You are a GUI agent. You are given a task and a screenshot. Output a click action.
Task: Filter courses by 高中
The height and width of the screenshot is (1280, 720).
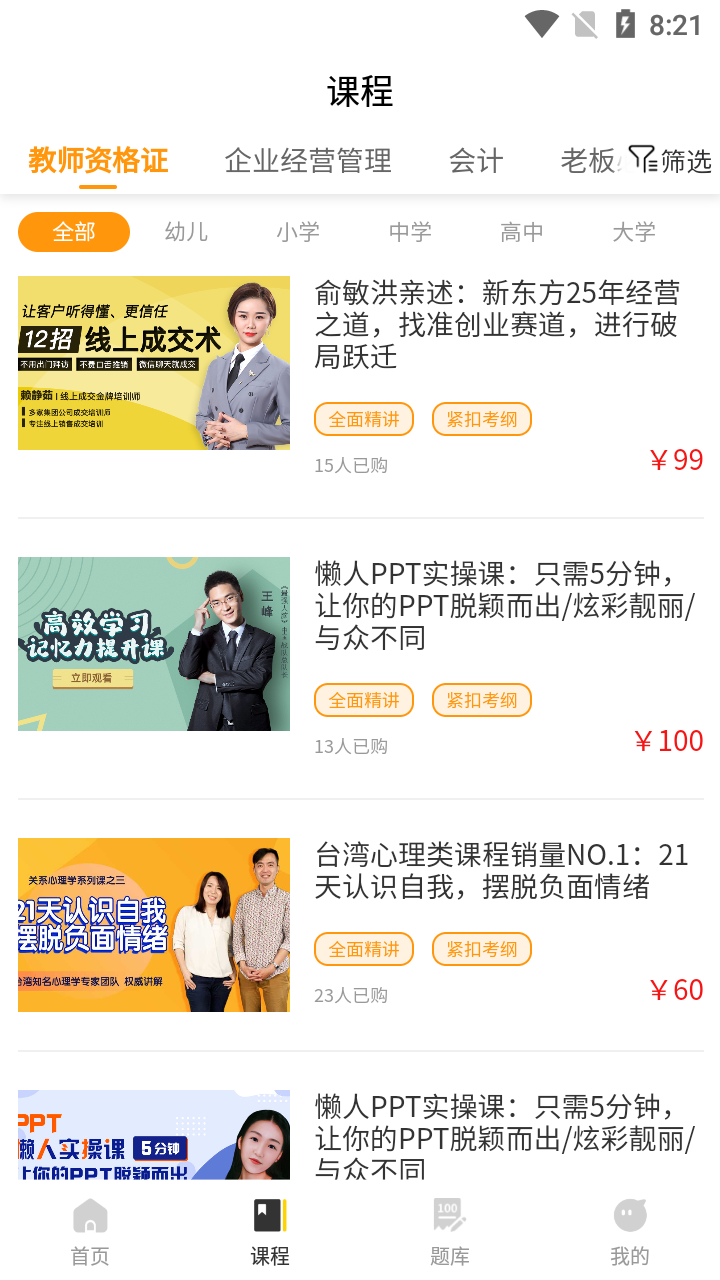coord(522,232)
